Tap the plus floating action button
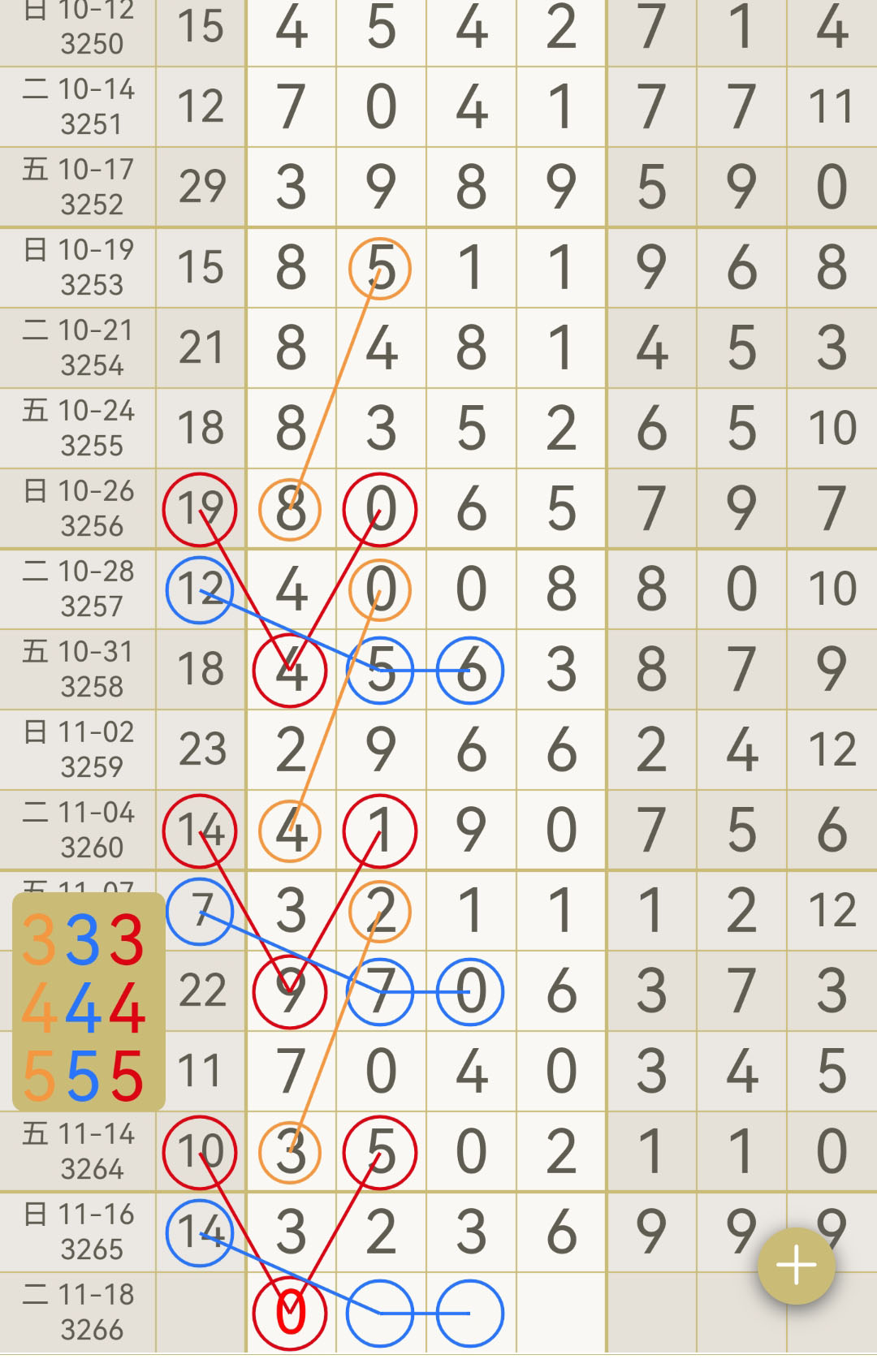 coord(796,1266)
